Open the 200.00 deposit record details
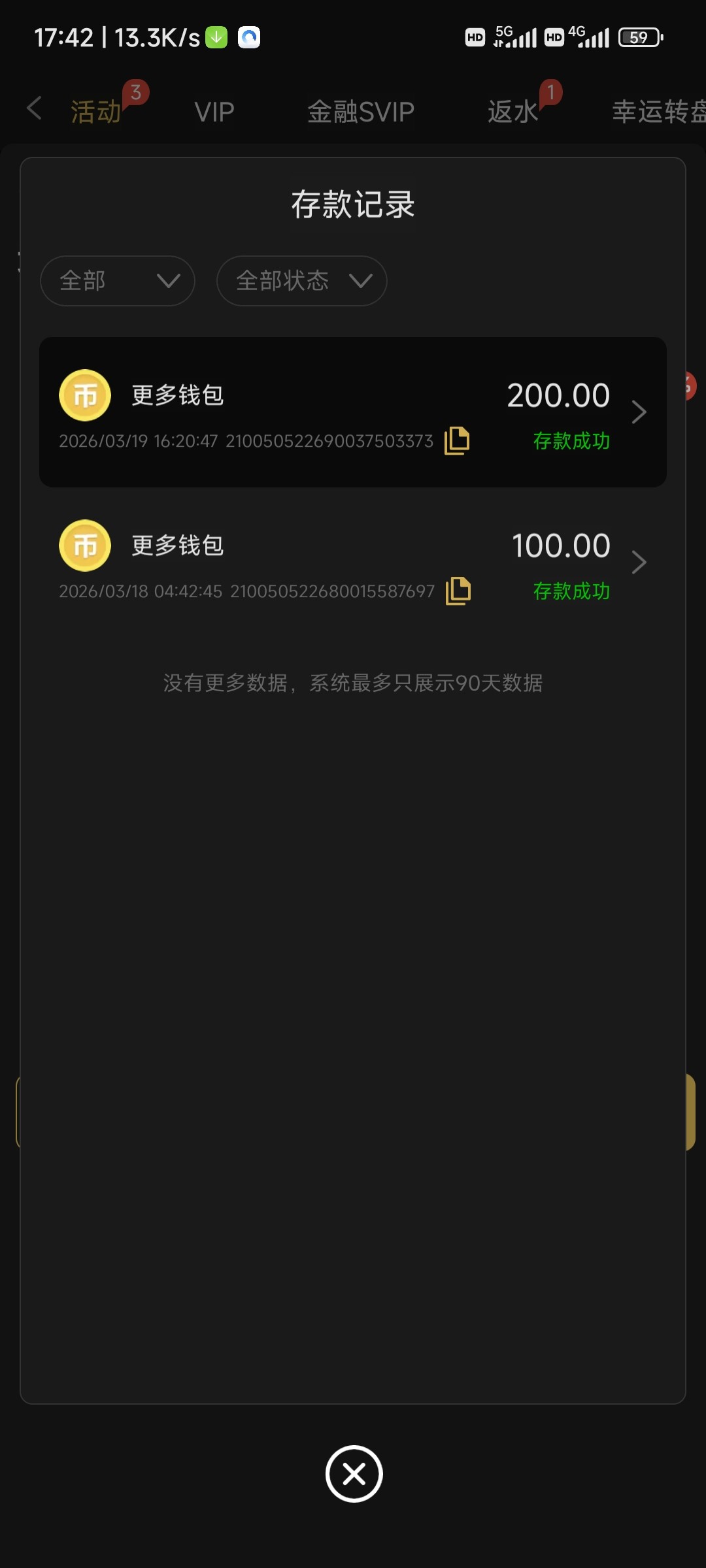The image size is (706, 1568). 638,412
